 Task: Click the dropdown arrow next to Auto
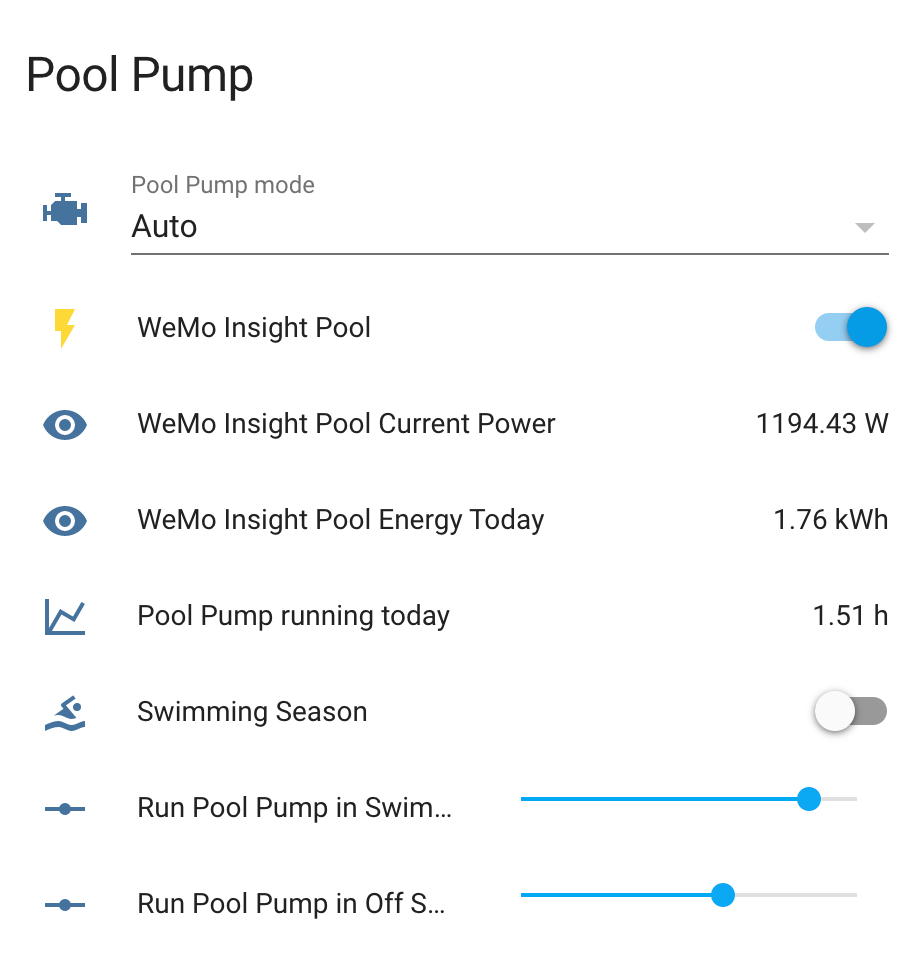pos(864,227)
